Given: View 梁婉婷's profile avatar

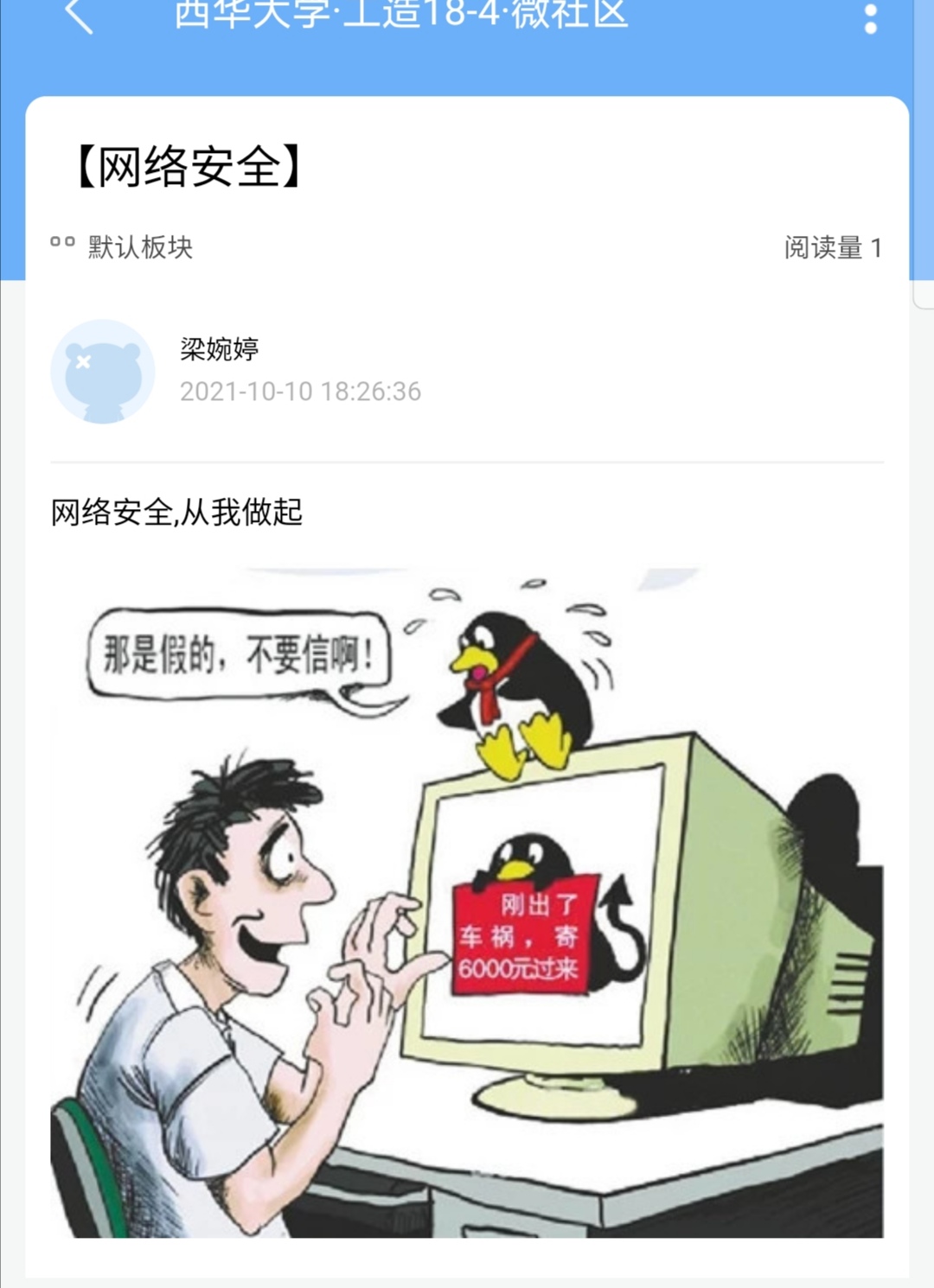Looking at the screenshot, I should (103, 372).
